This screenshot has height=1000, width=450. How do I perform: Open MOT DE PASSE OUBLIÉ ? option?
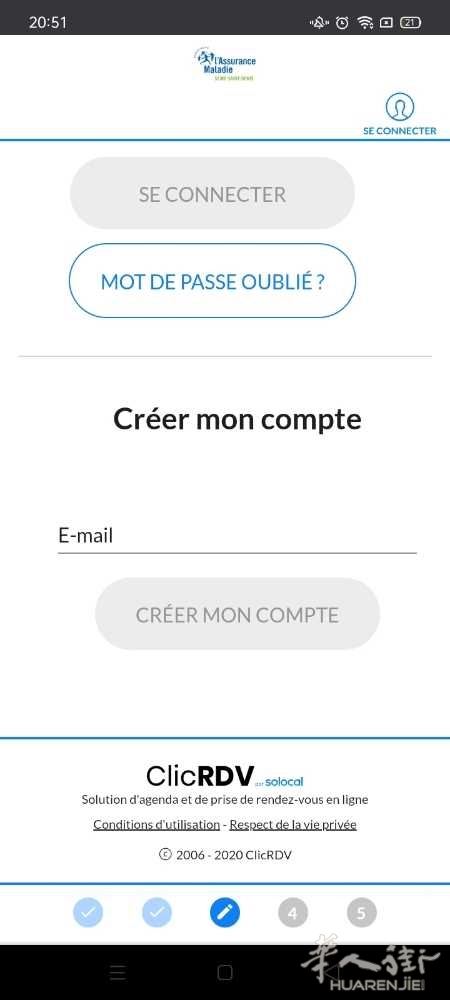pos(212,281)
